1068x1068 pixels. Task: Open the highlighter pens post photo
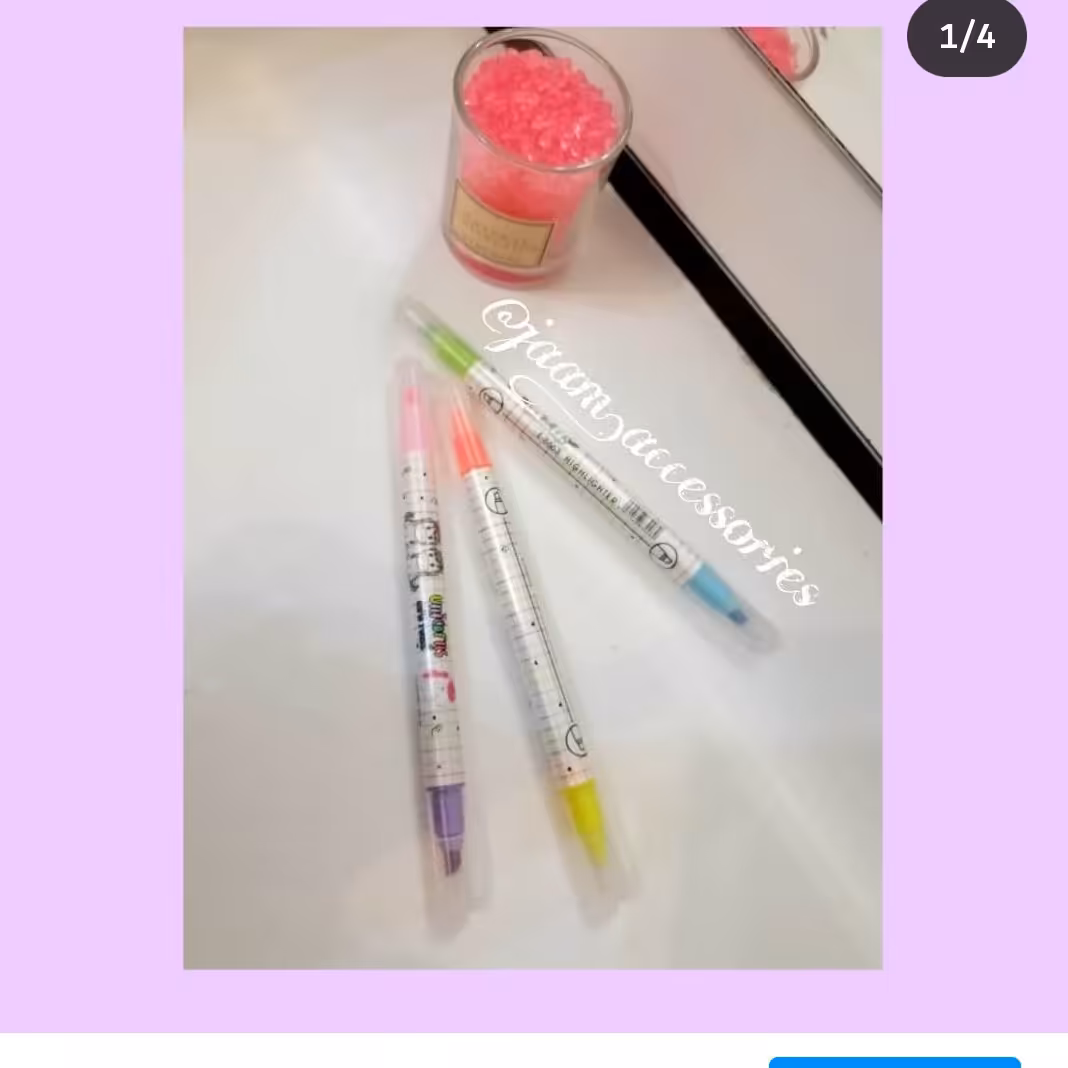532,497
